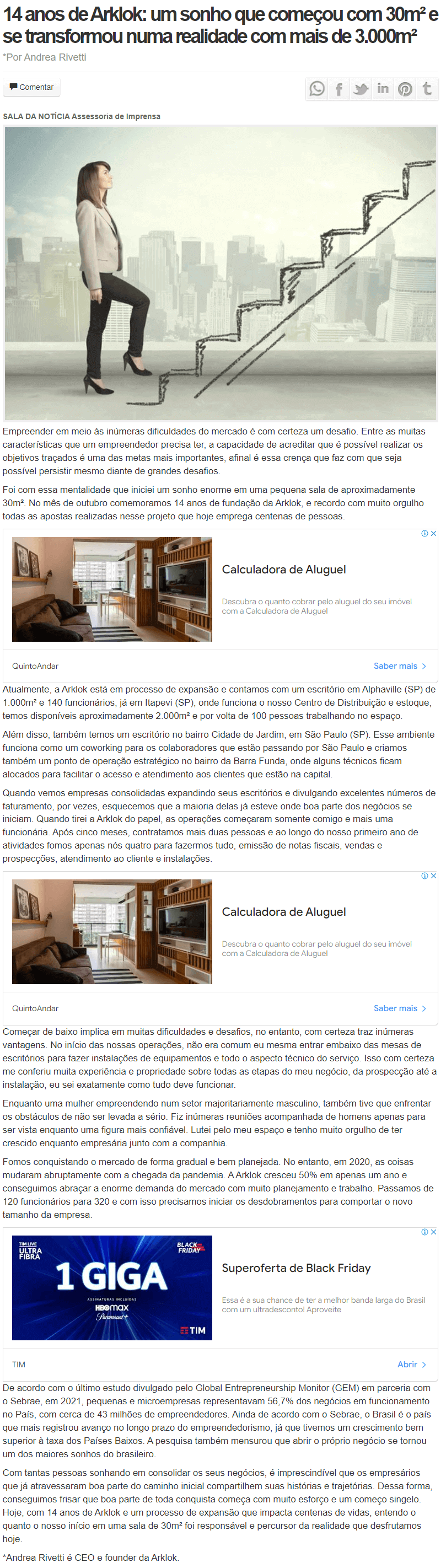Tap the Comentar button
Image resolution: width=446 pixels, height=1568 pixels.
pos(31,87)
